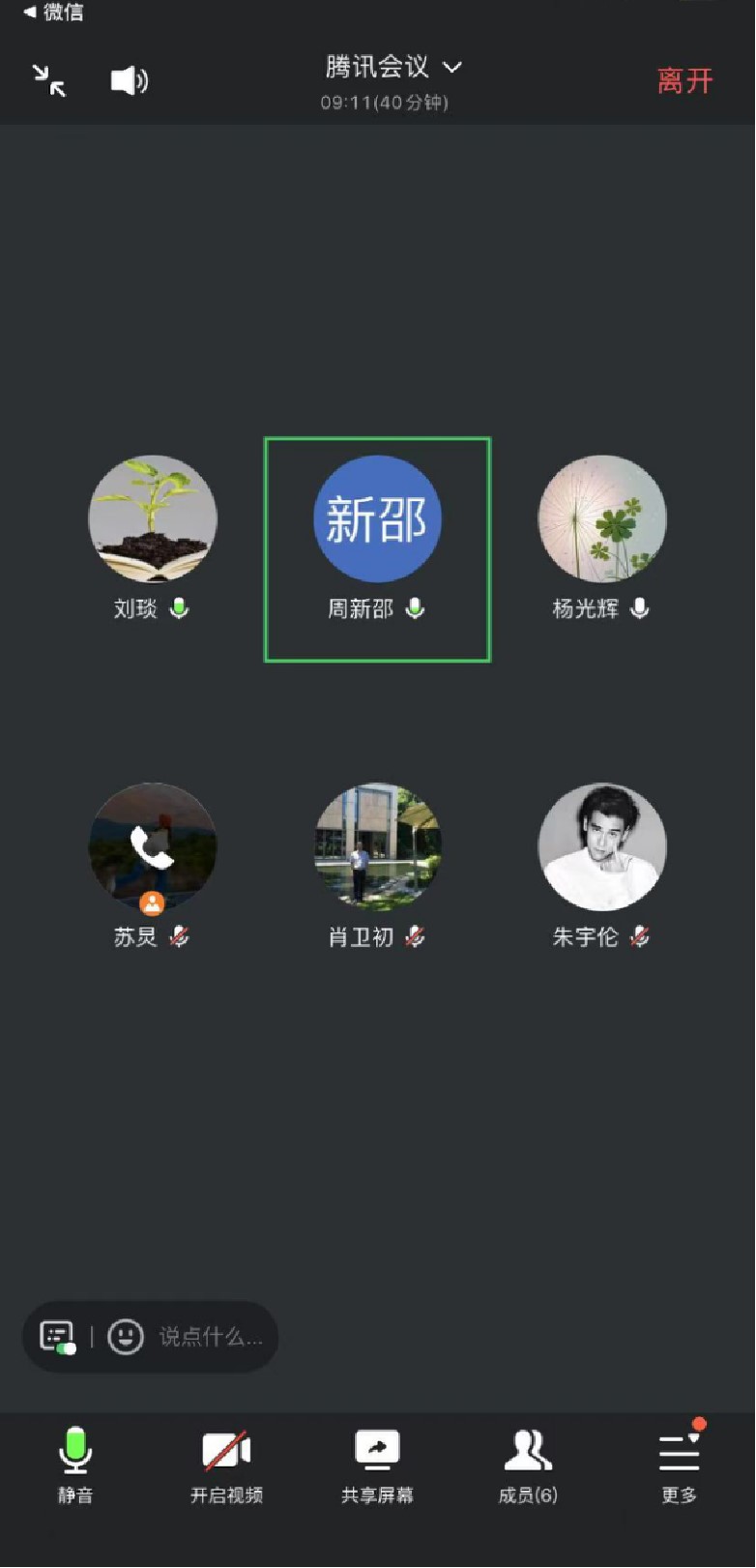The width and height of the screenshot is (756, 1568).
Task: Select 苏炅's phone-call avatar
Action: (x=153, y=847)
